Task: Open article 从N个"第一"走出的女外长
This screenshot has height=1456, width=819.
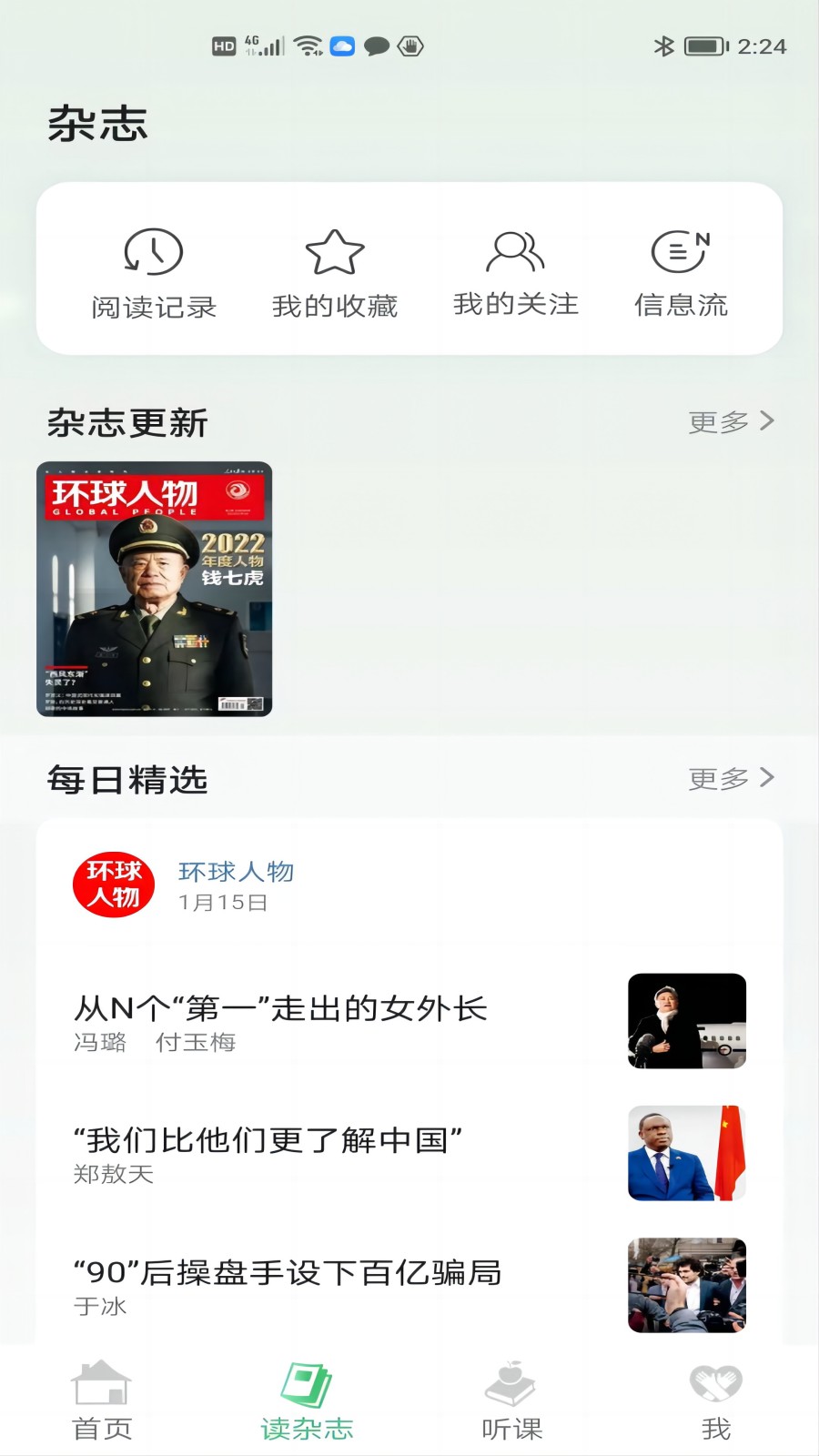Action: point(409,1021)
